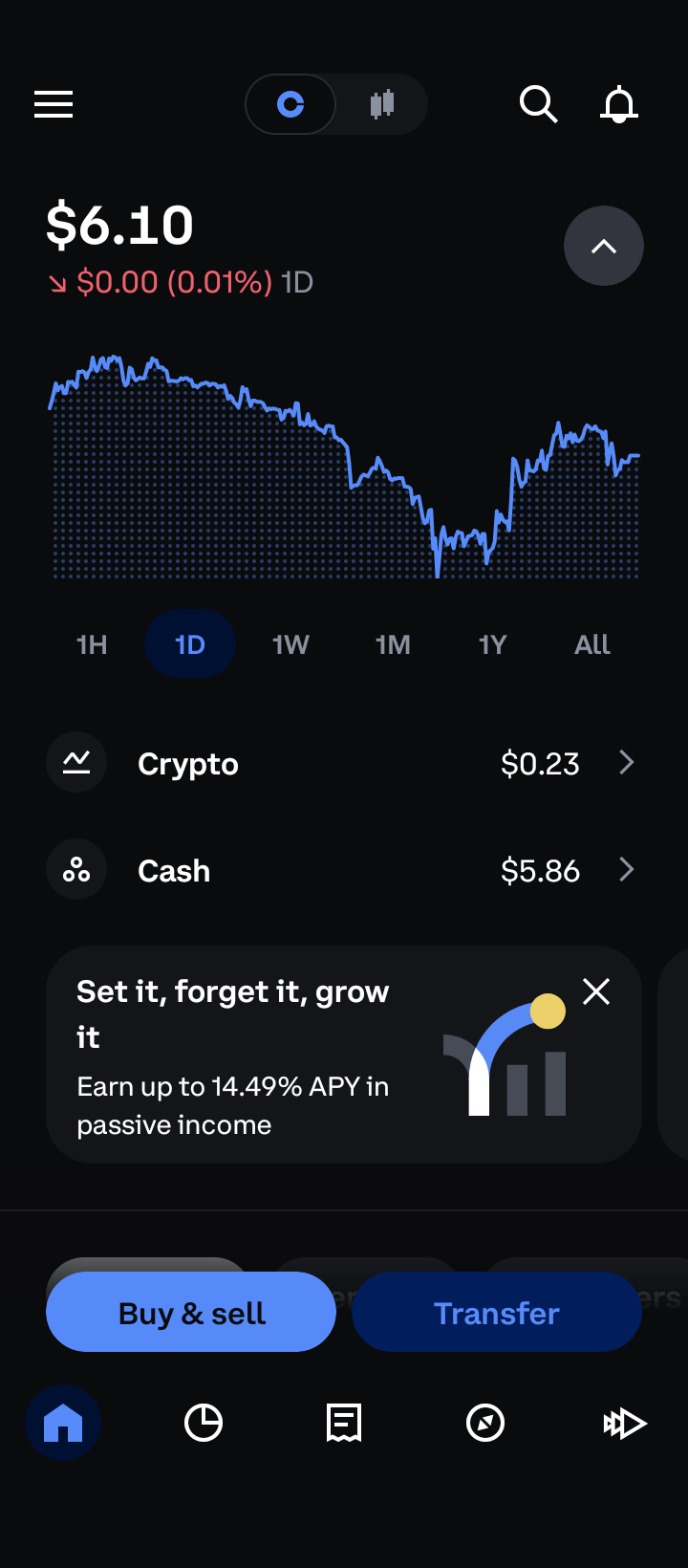Screen dimensions: 688x1568
Task: Go to the portfolio pie chart tab
Action: pyautogui.click(x=204, y=1423)
